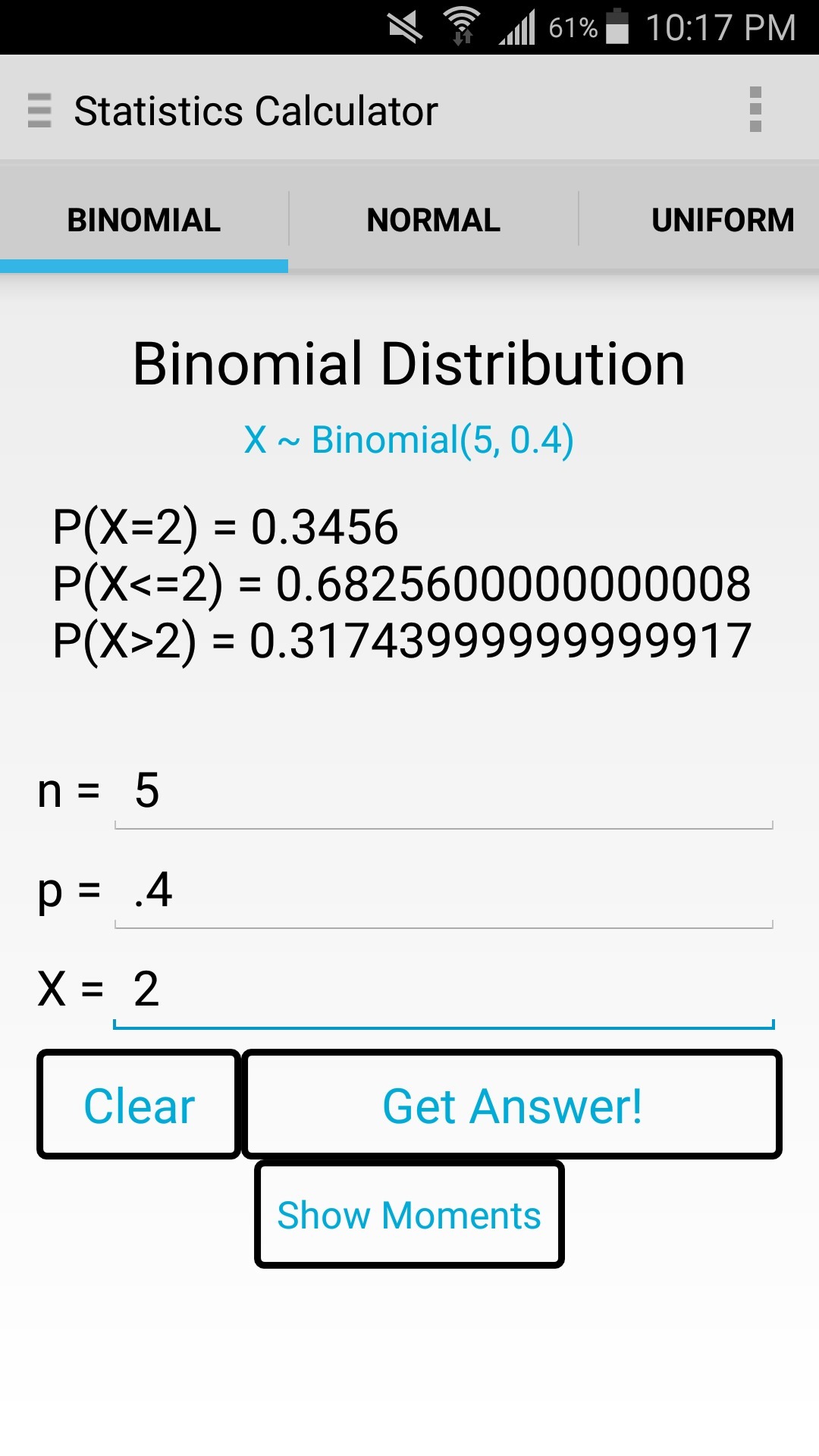Image resolution: width=819 pixels, height=1456 pixels.
Task: Switch to the Normal tab
Action: pos(433,221)
